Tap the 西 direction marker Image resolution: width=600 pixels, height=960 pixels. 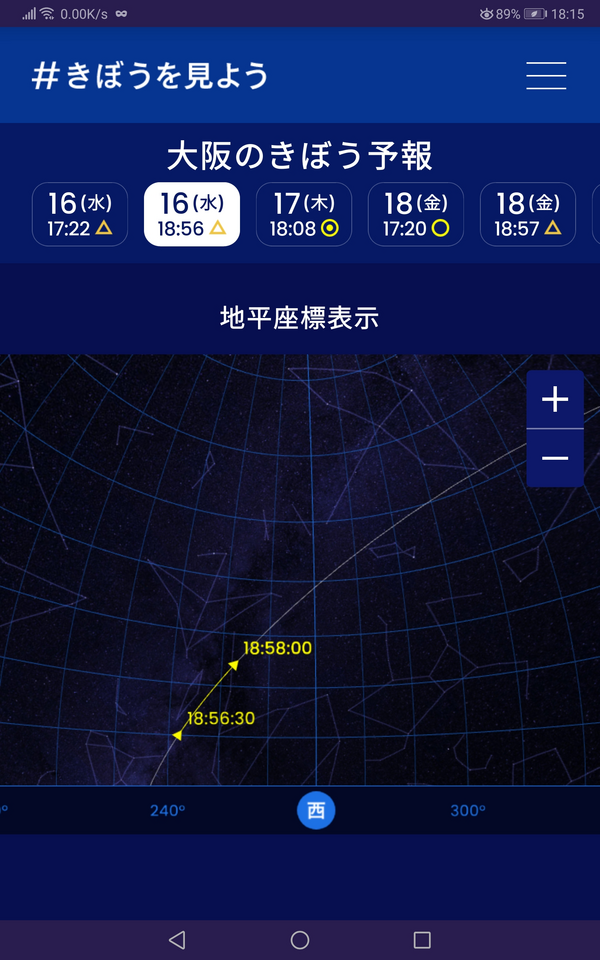(316, 811)
